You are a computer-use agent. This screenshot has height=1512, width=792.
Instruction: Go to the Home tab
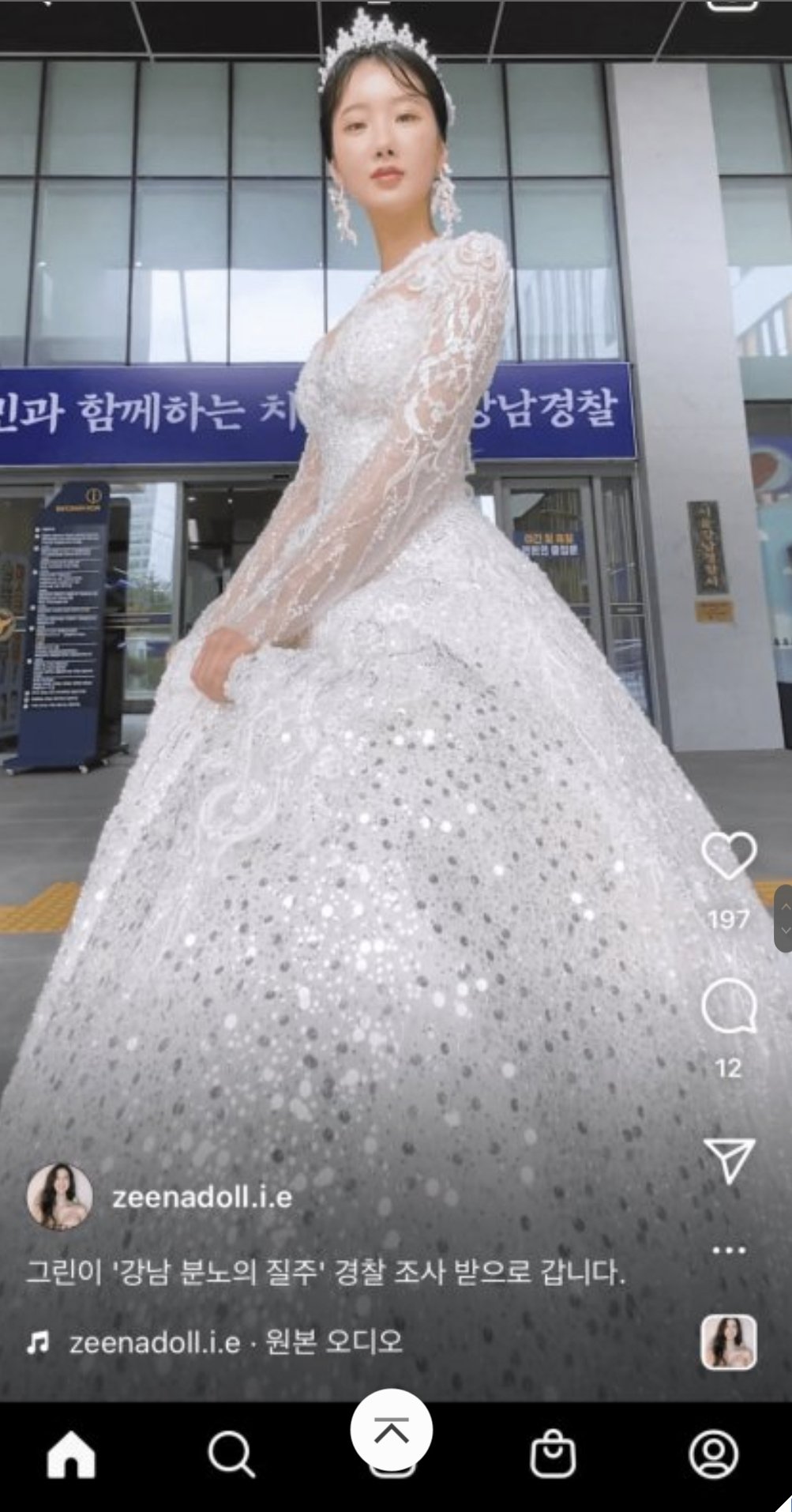coord(71,1454)
